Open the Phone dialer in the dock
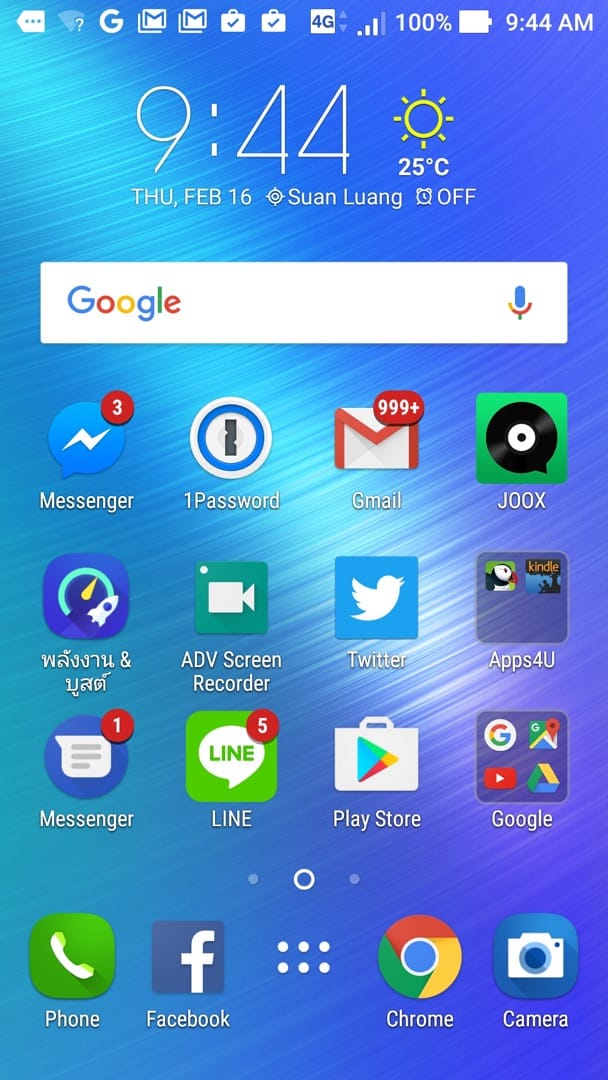608x1080 pixels. [x=72, y=957]
